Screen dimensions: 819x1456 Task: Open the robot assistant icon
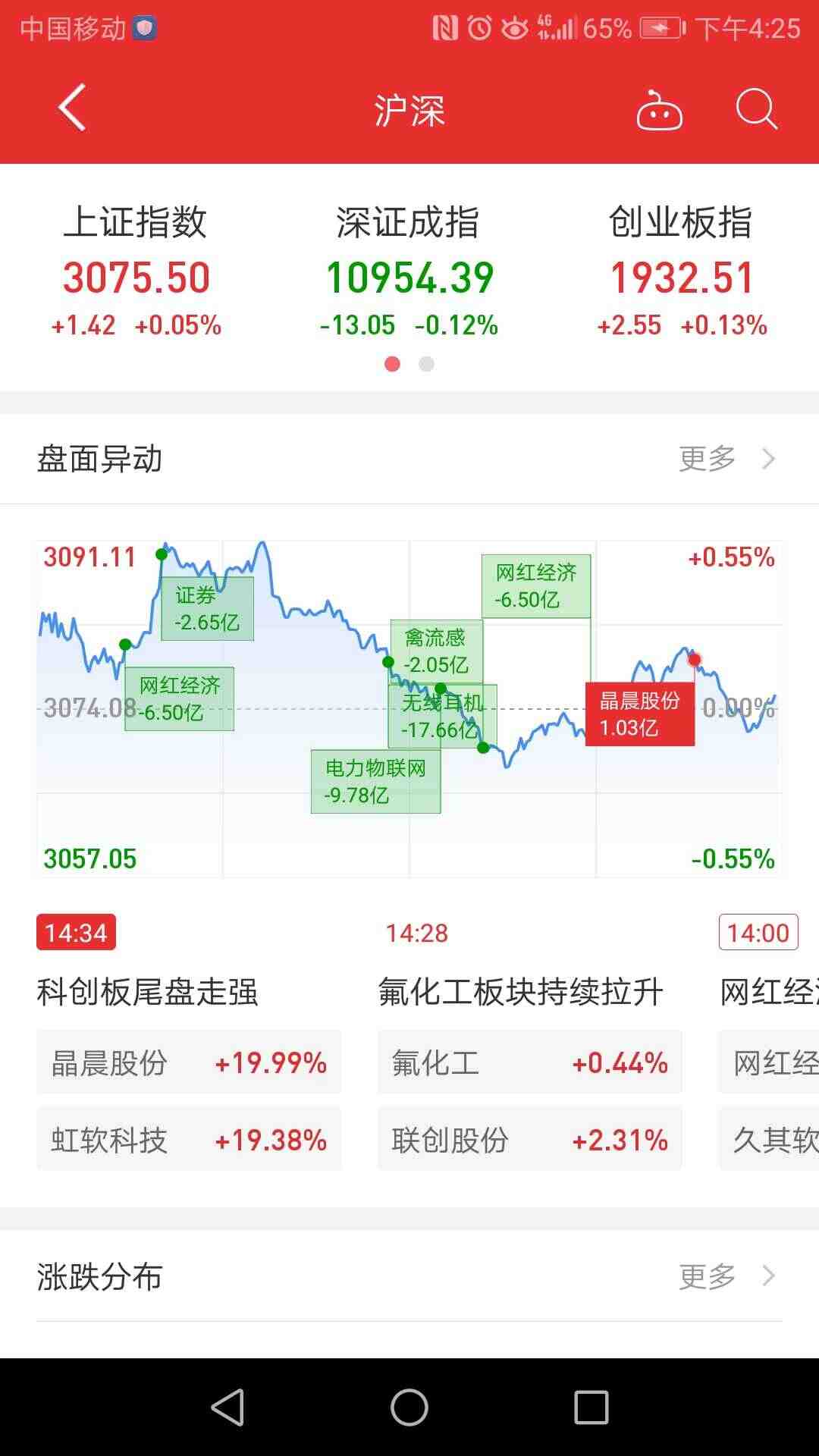(659, 110)
